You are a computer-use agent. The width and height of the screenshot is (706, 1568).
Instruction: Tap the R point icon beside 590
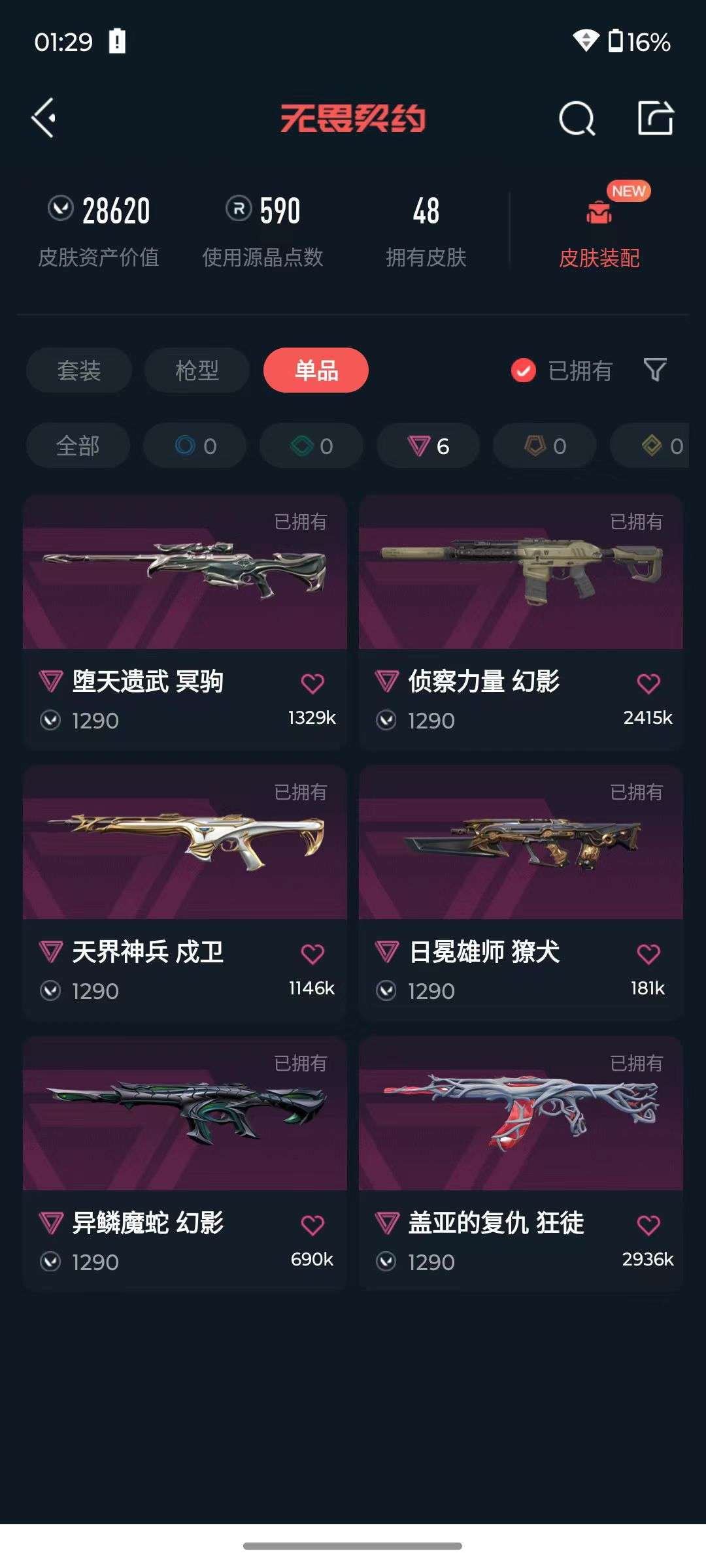[x=239, y=210]
